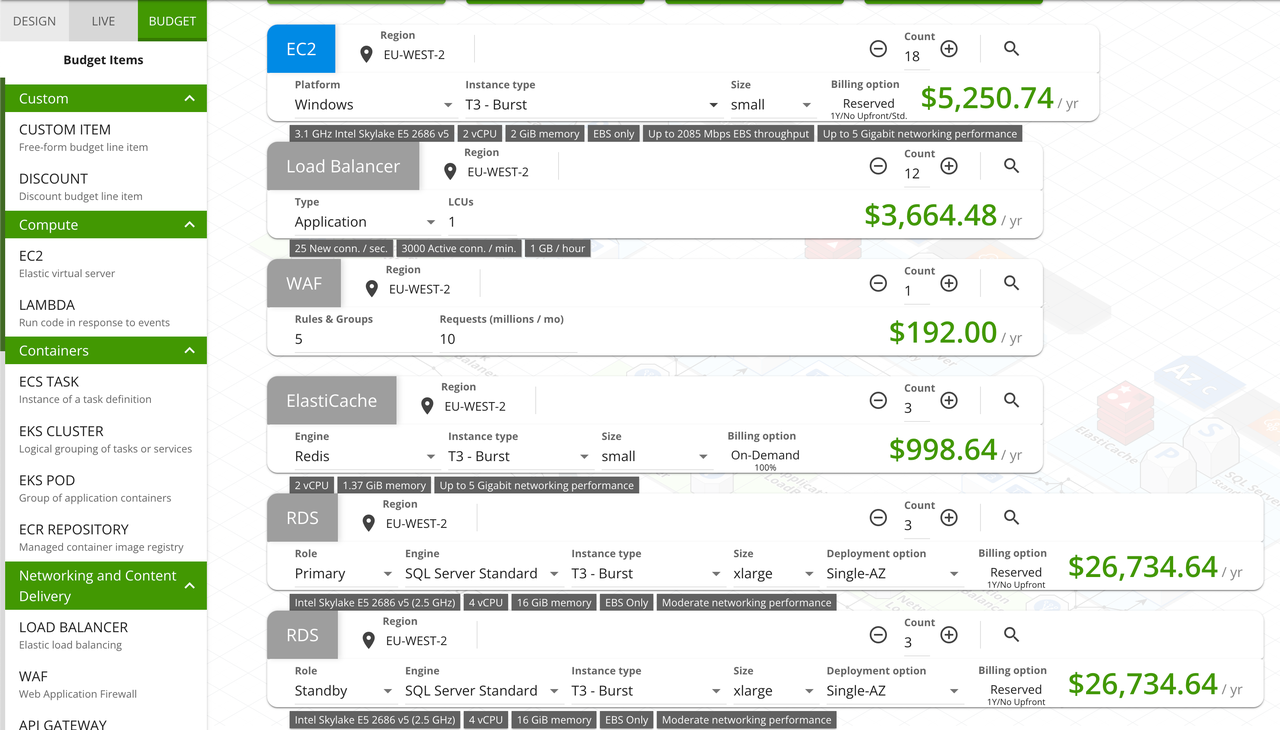Open the EC2 Instance type dropdown
Viewport: 1280px width, 730px height.
point(592,105)
